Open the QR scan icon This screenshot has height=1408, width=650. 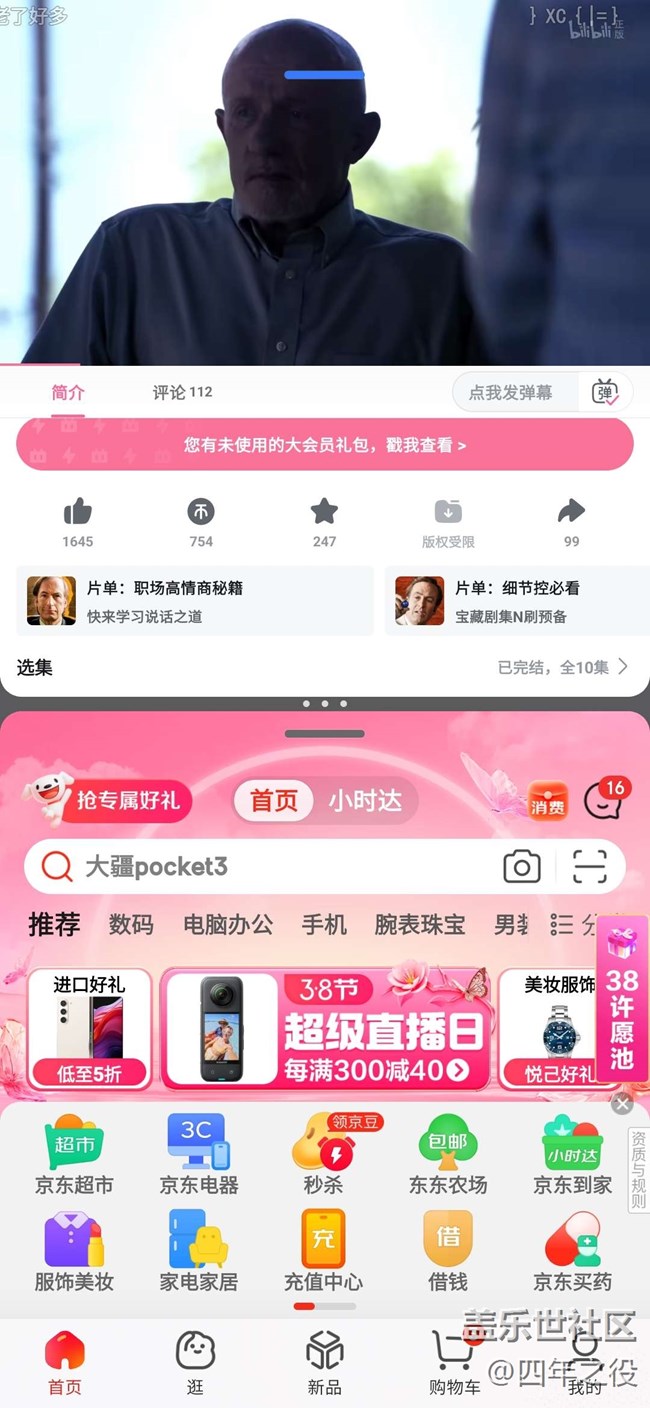(589, 867)
